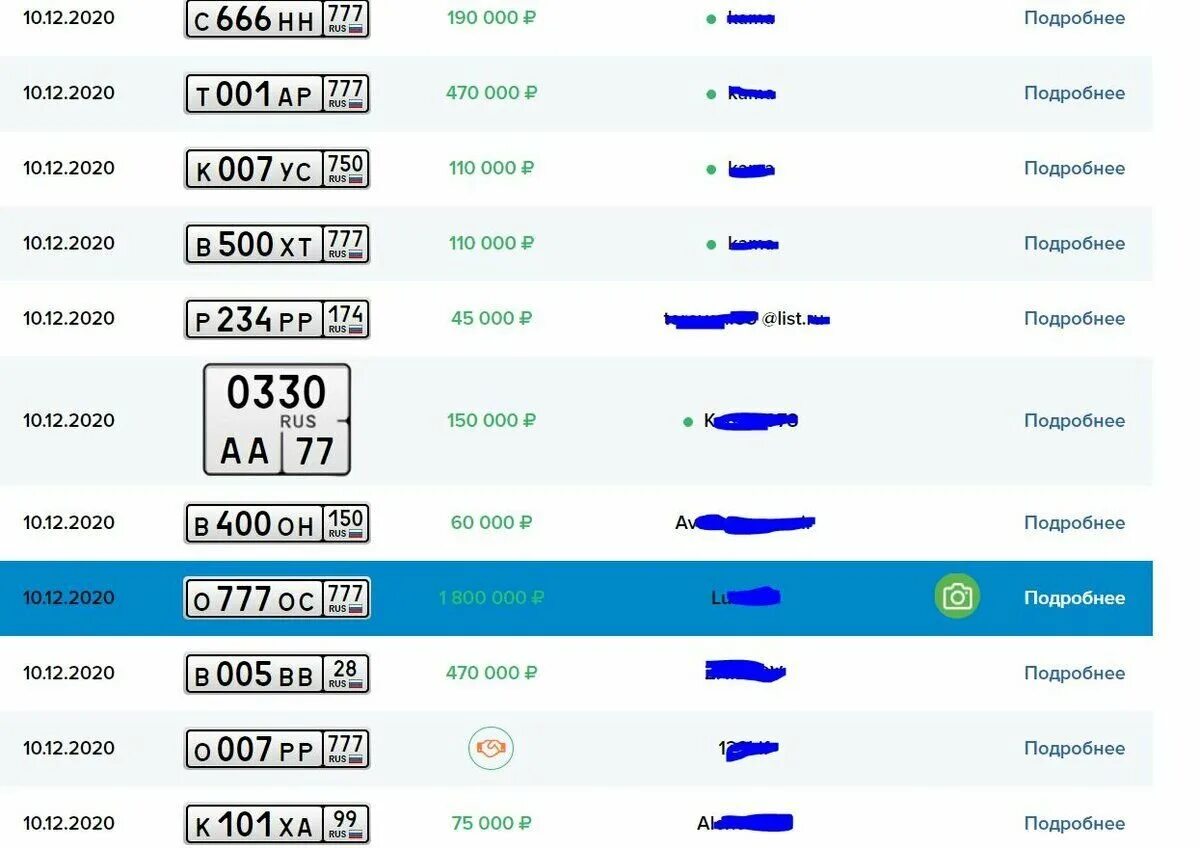Open photo icon for plate О777ОС 777
Image resolution: width=1200 pixels, height=848 pixels.
pos(957,597)
